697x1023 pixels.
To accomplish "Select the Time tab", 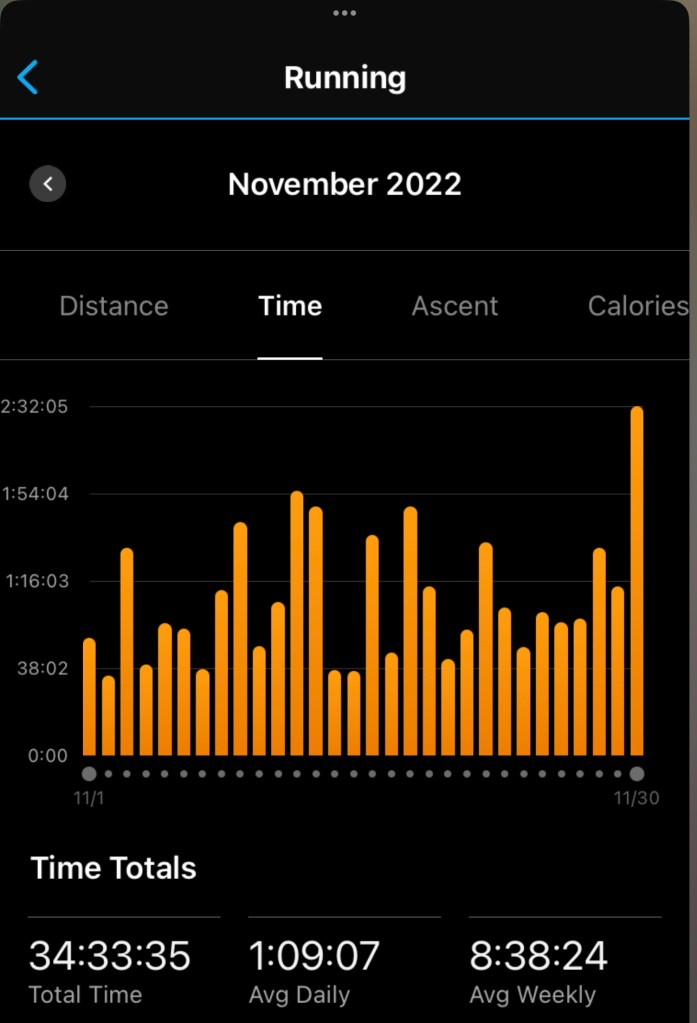I will tap(290, 306).
